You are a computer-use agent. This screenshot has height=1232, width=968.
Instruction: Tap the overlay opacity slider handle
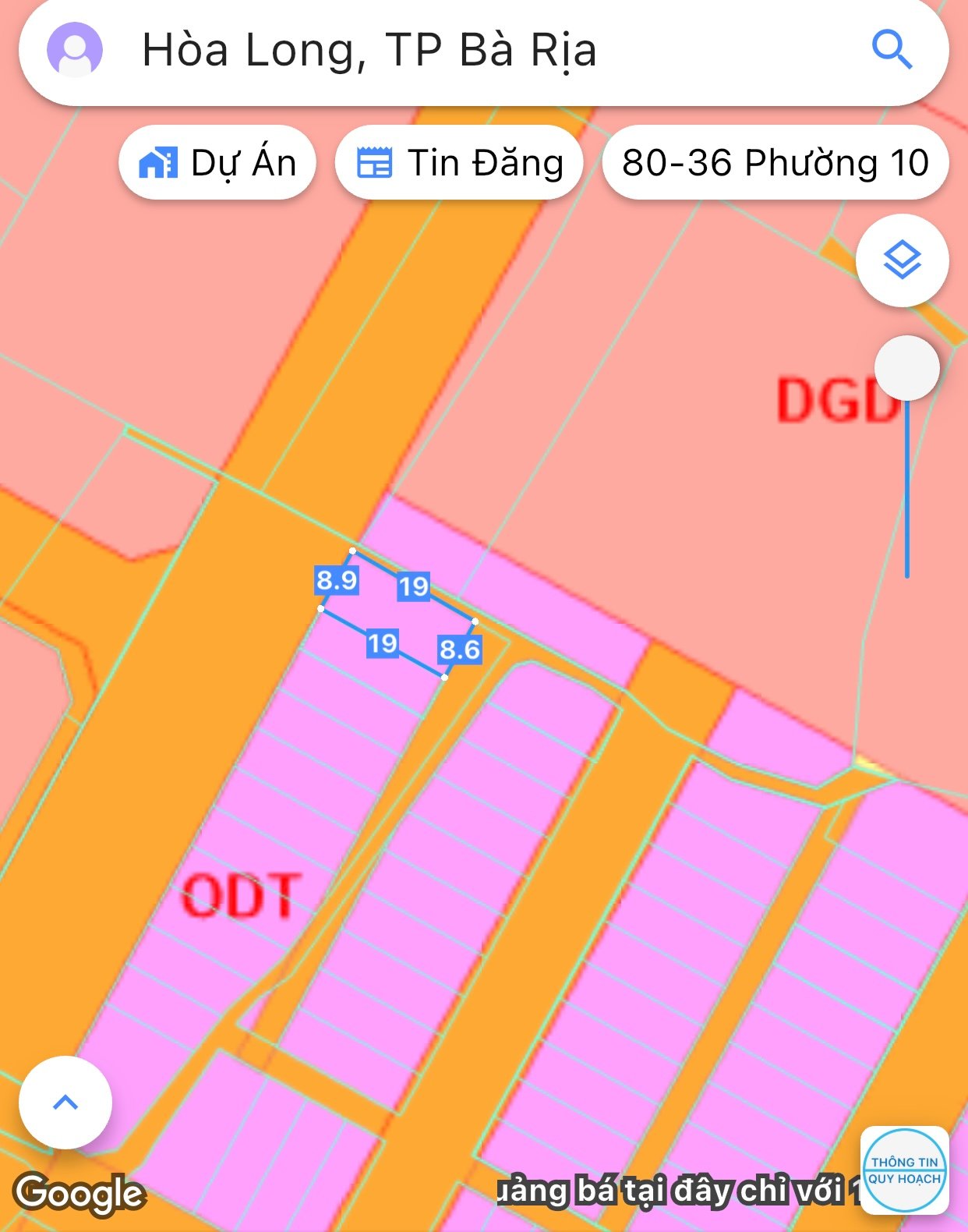click(906, 368)
